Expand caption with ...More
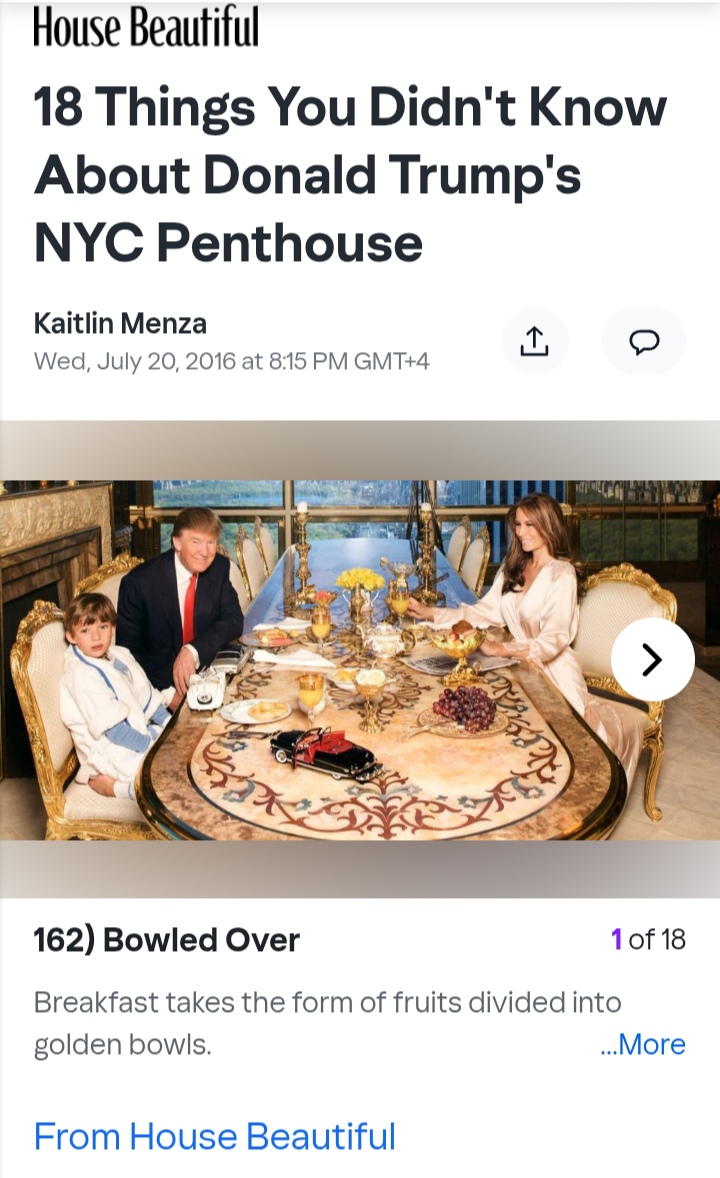Screen dimensions: 720x1178 pos(642,1044)
